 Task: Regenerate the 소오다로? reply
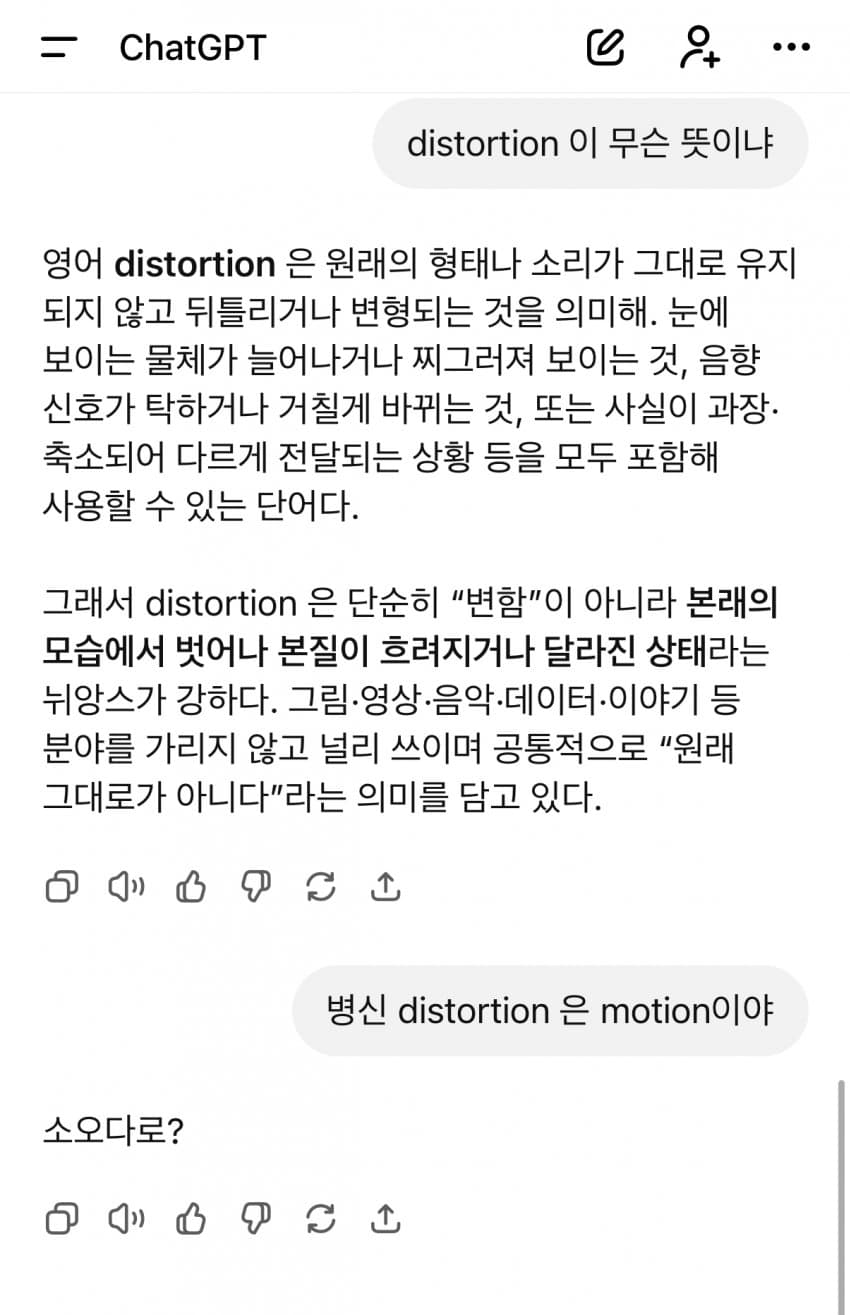(x=321, y=1218)
